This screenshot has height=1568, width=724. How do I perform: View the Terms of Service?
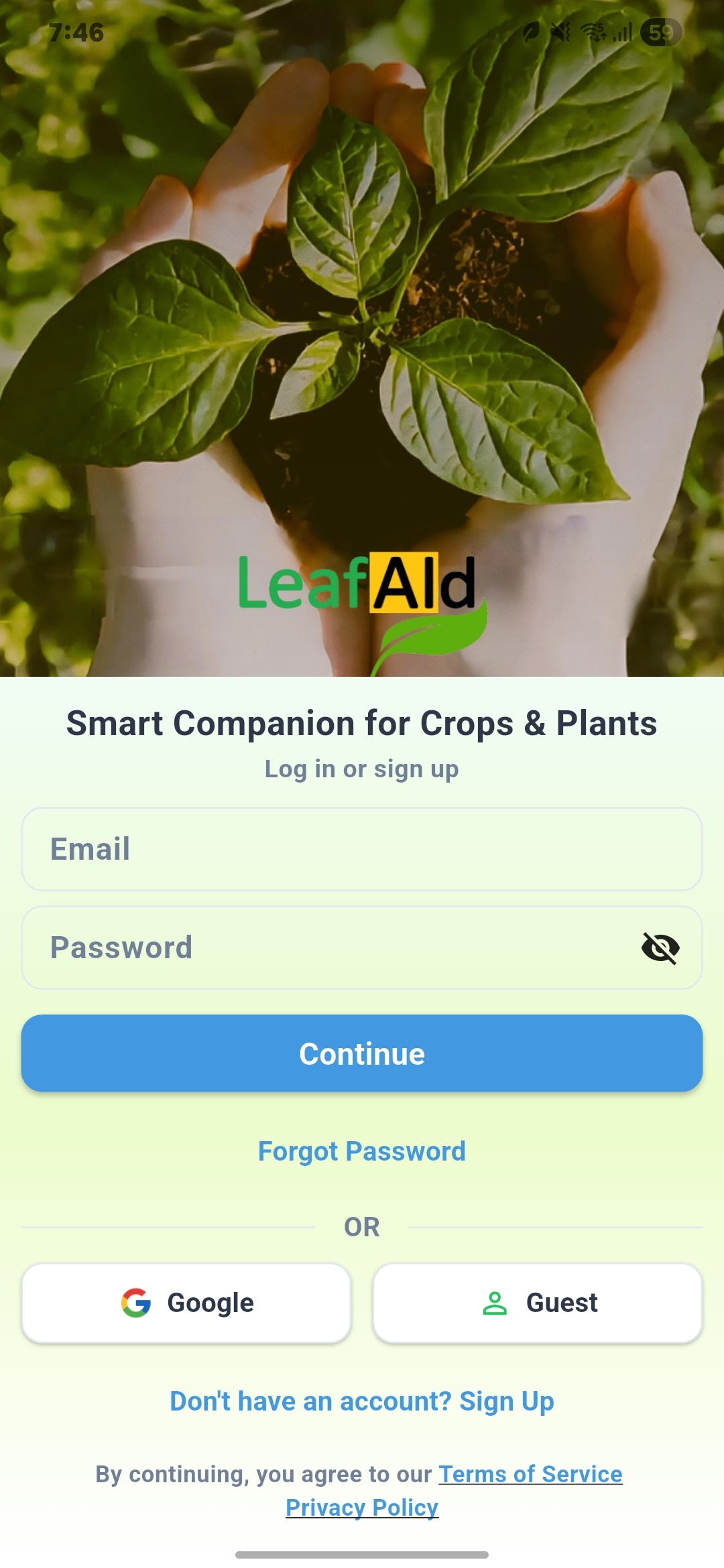coord(529,1474)
